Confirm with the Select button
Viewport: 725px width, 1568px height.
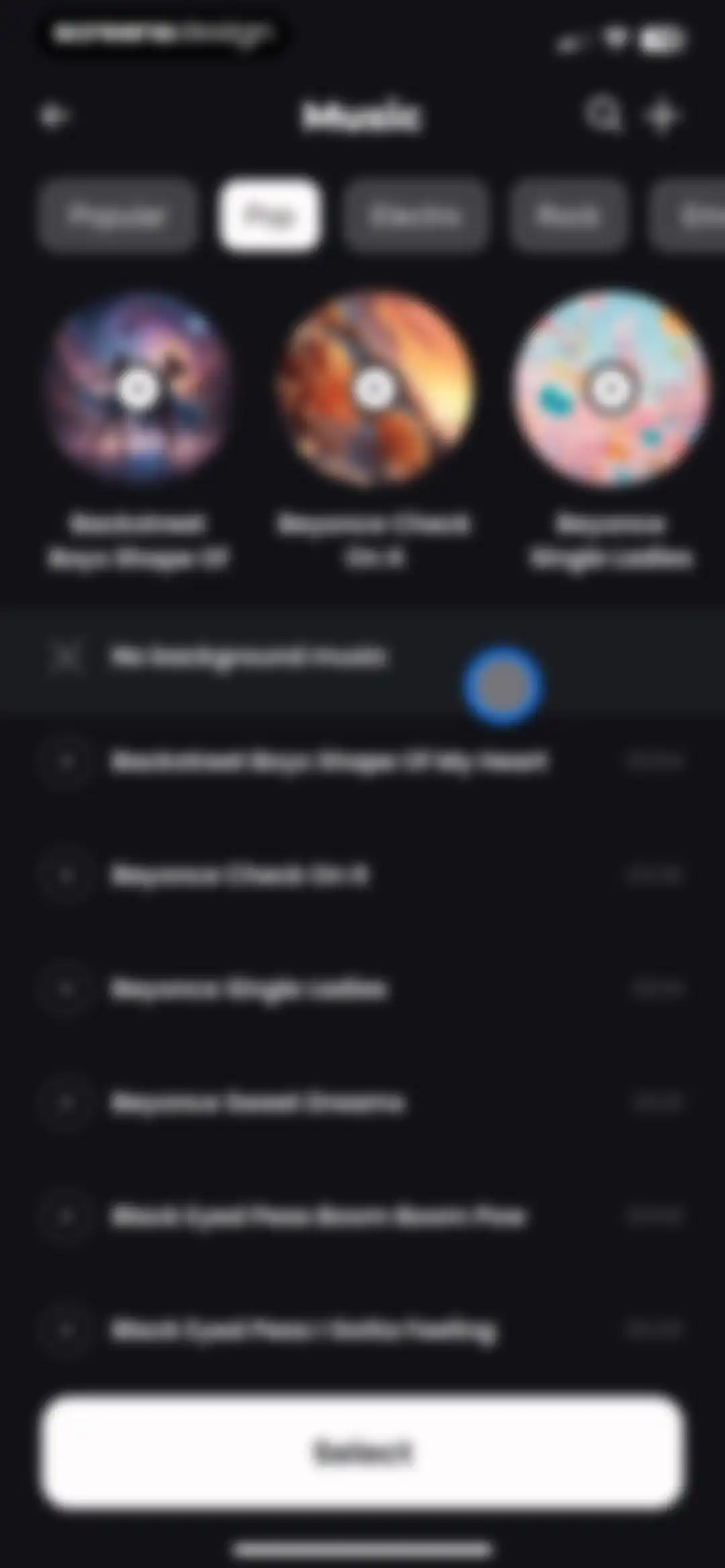362,1452
